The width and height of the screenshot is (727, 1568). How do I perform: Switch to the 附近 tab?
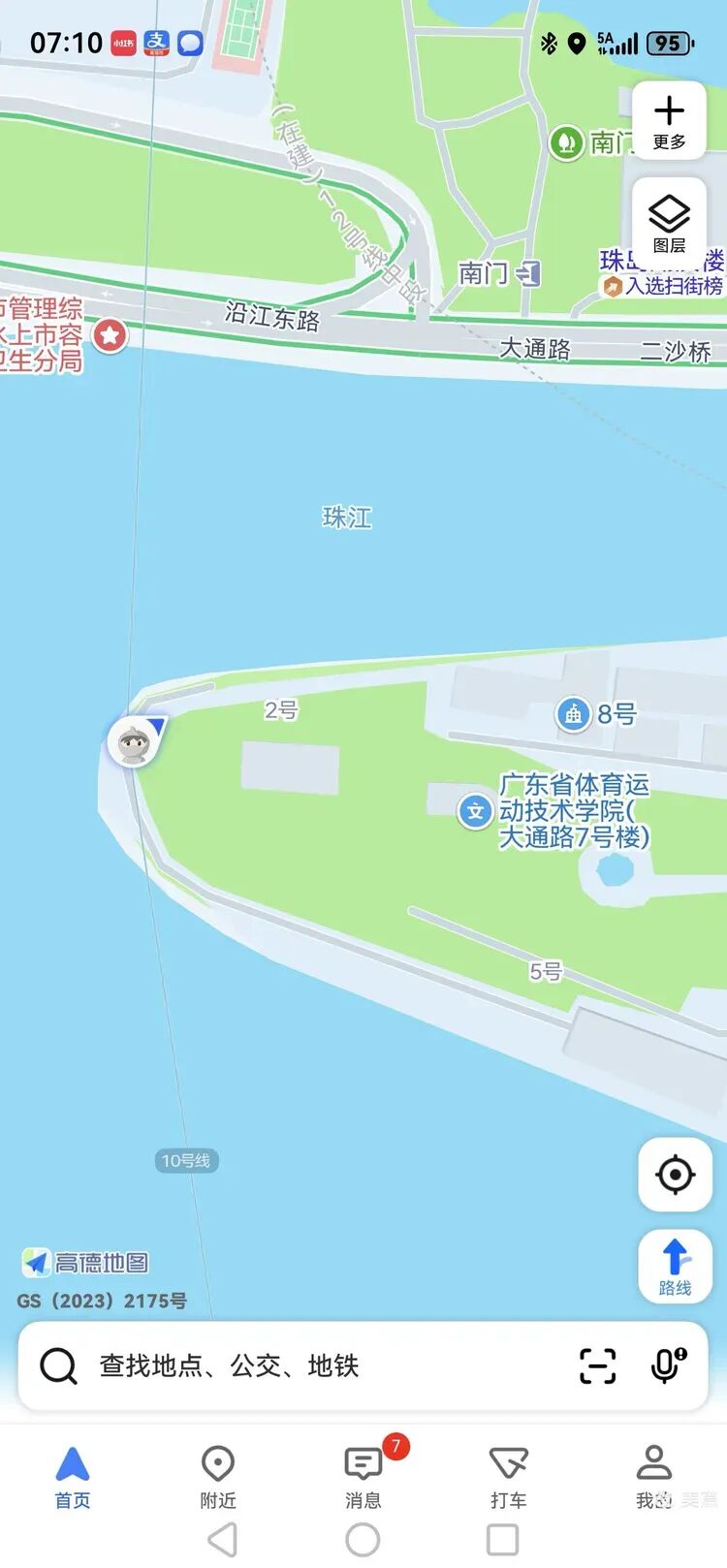coord(218,1478)
